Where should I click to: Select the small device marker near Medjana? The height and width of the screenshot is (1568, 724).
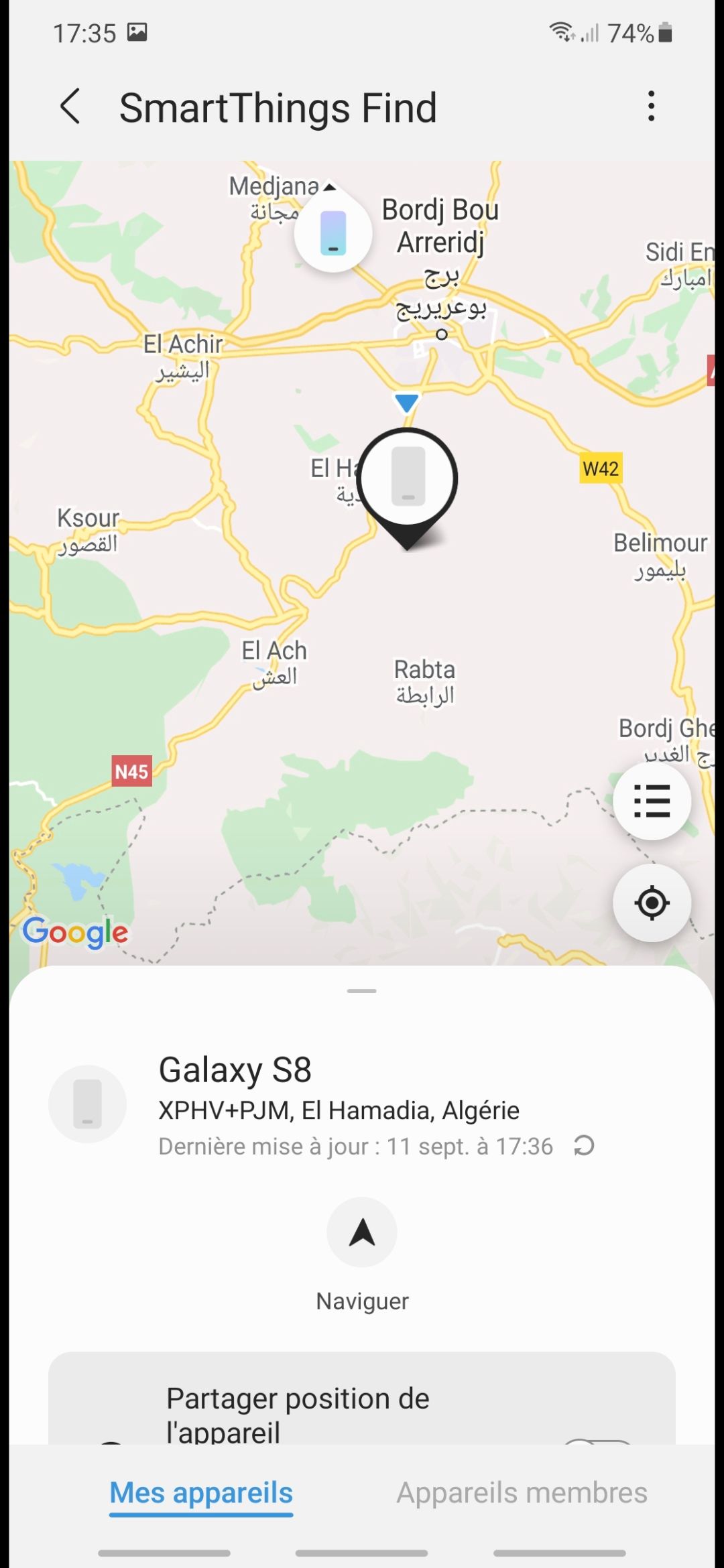(x=333, y=231)
